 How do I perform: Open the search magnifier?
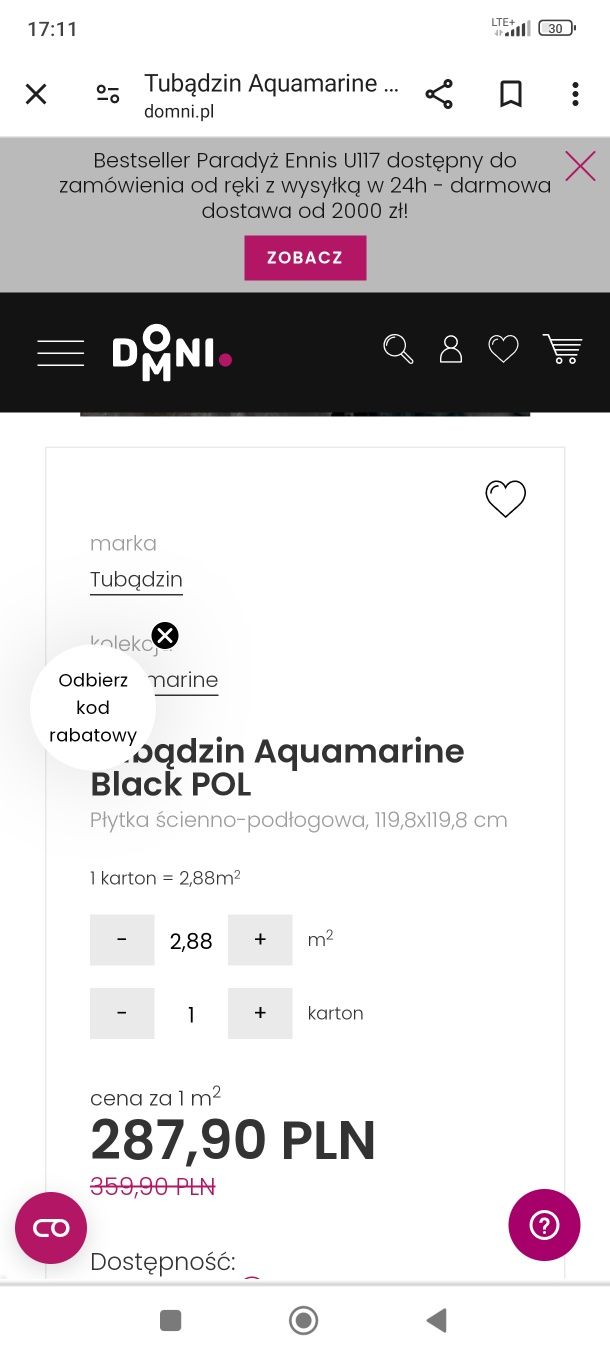(398, 350)
